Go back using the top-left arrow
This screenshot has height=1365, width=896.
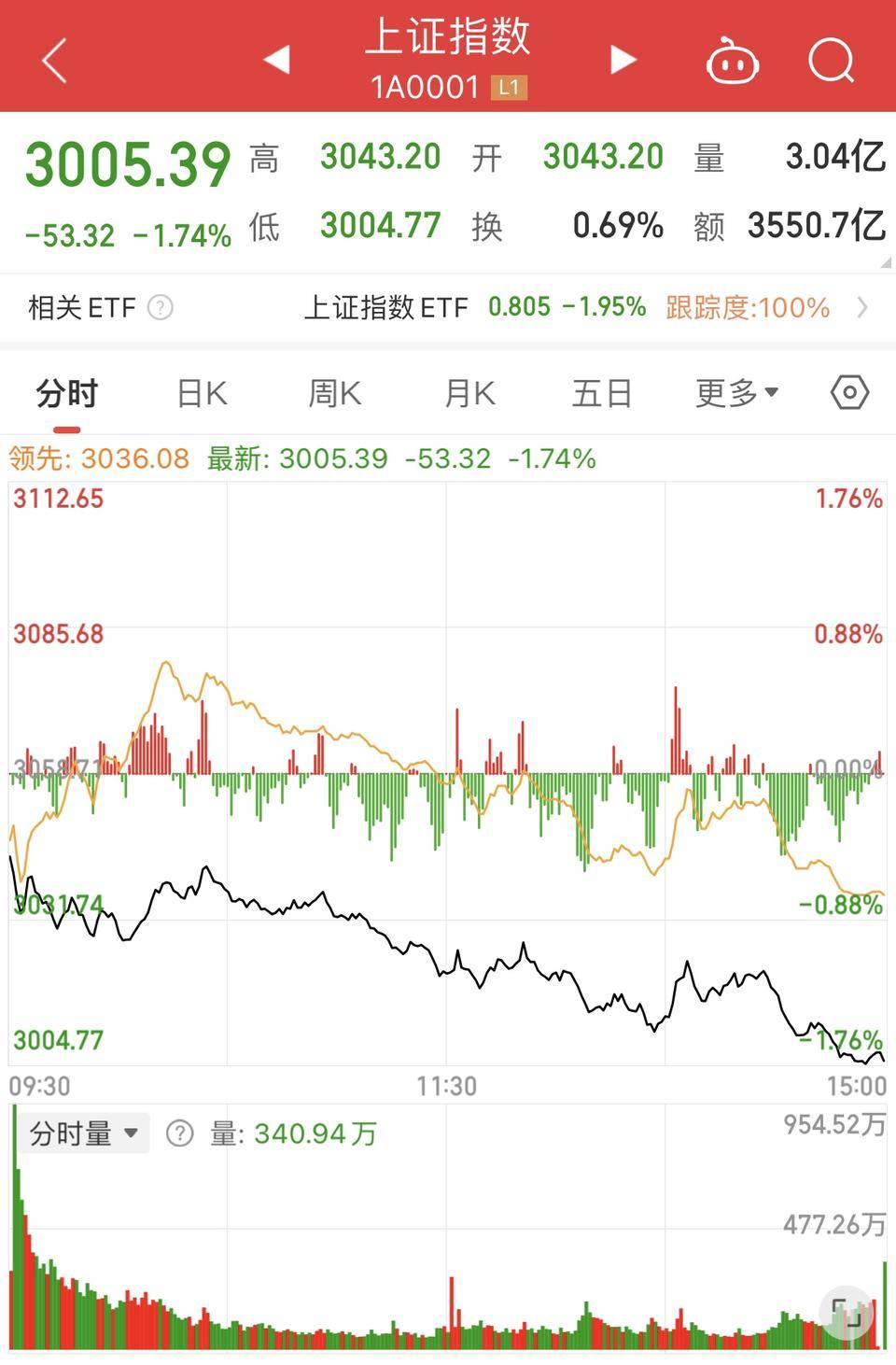click(x=54, y=61)
